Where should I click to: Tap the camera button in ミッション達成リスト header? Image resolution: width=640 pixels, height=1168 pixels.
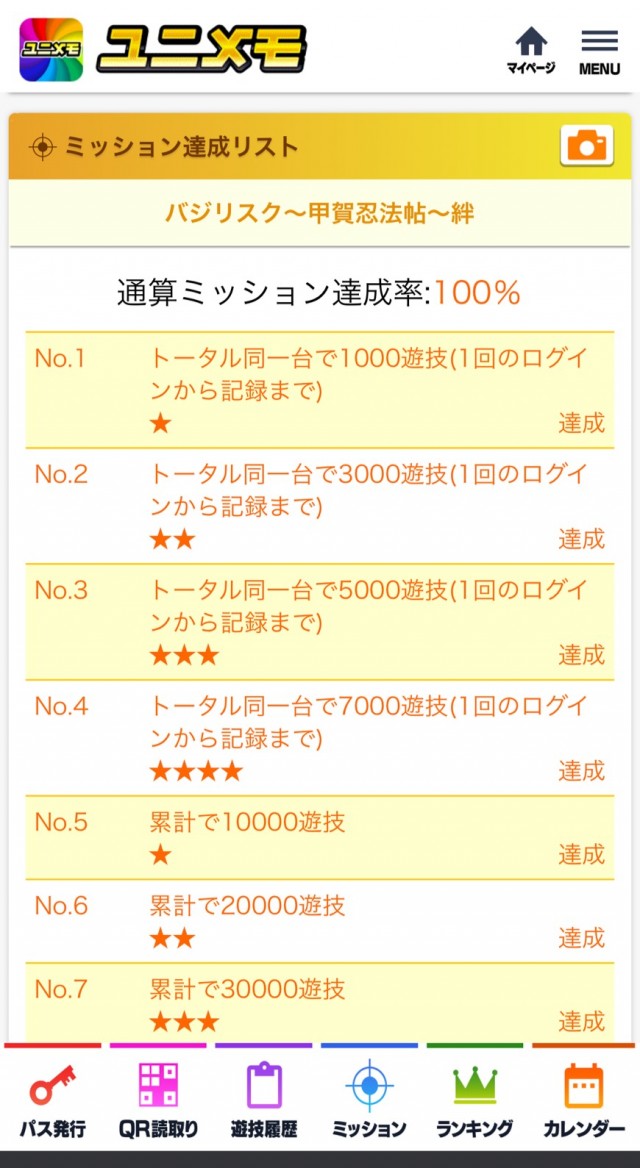(x=586, y=146)
